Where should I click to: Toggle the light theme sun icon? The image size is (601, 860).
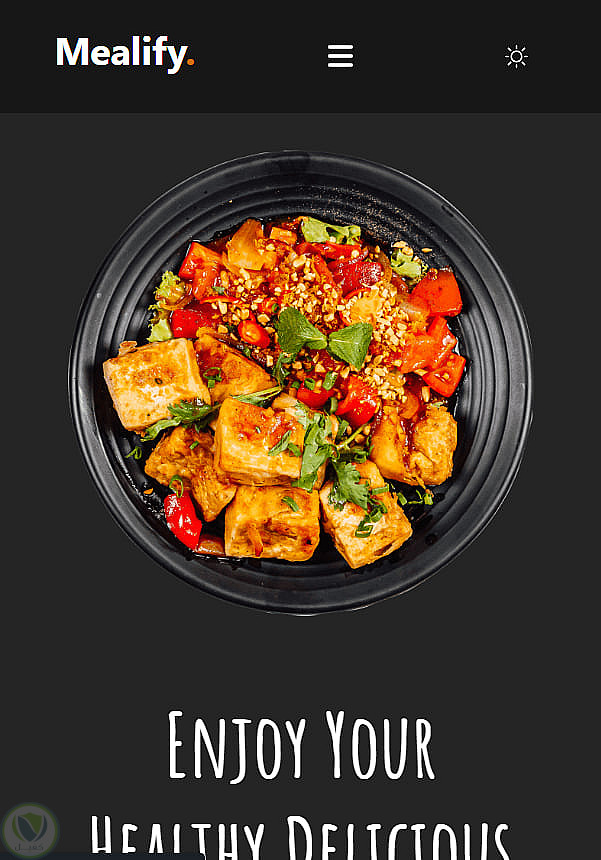pyautogui.click(x=516, y=56)
